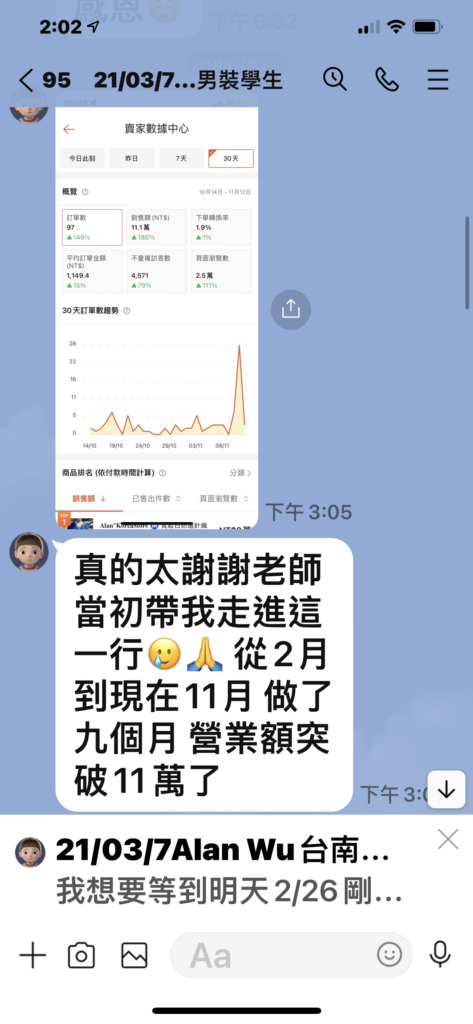473x1024 pixels.
Task: Go back to the chat list
Action: pos(26,80)
